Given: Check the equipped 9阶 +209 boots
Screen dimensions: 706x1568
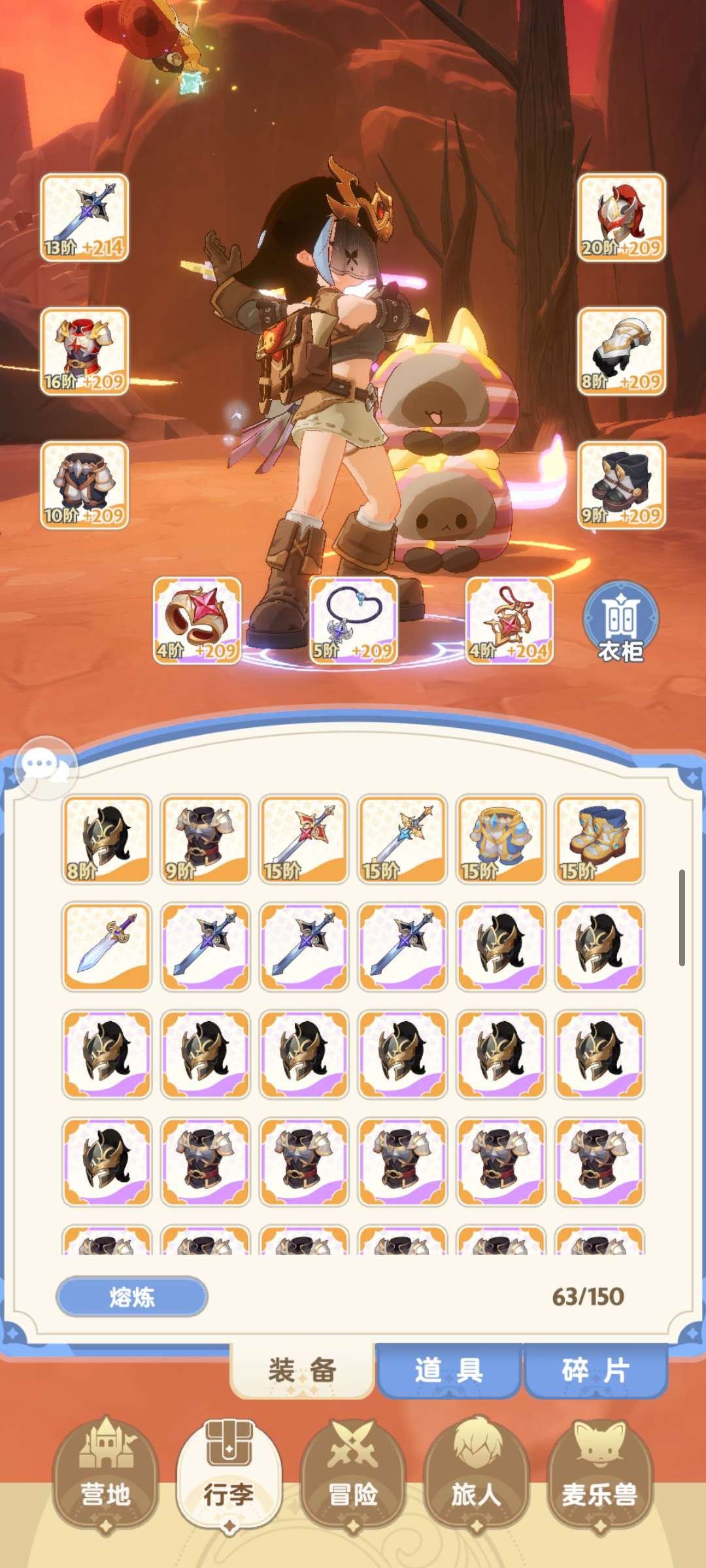Looking at the screenshot, I should [621, 486].
